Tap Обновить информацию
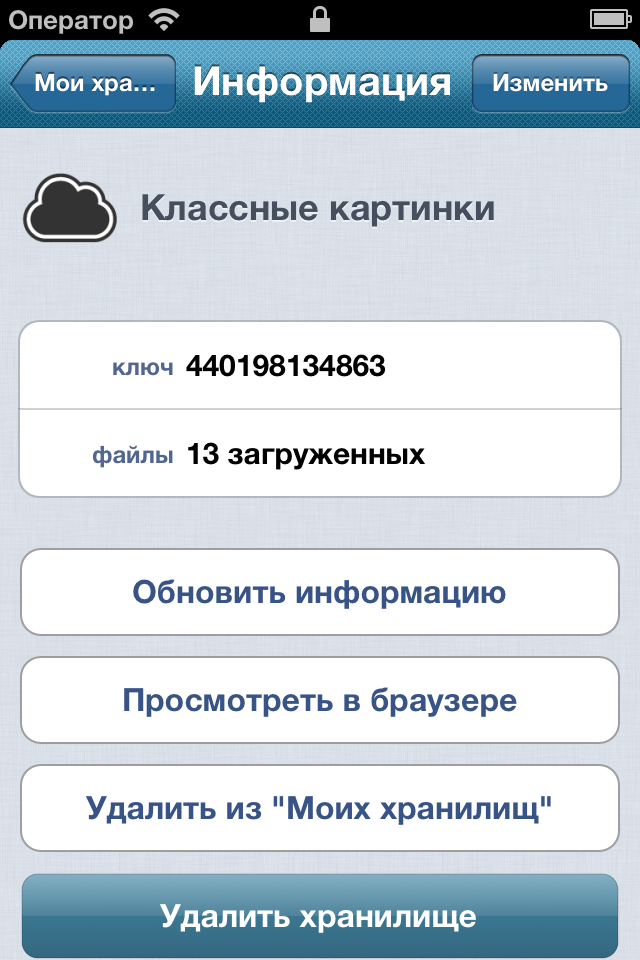 (x=320, y=592)
